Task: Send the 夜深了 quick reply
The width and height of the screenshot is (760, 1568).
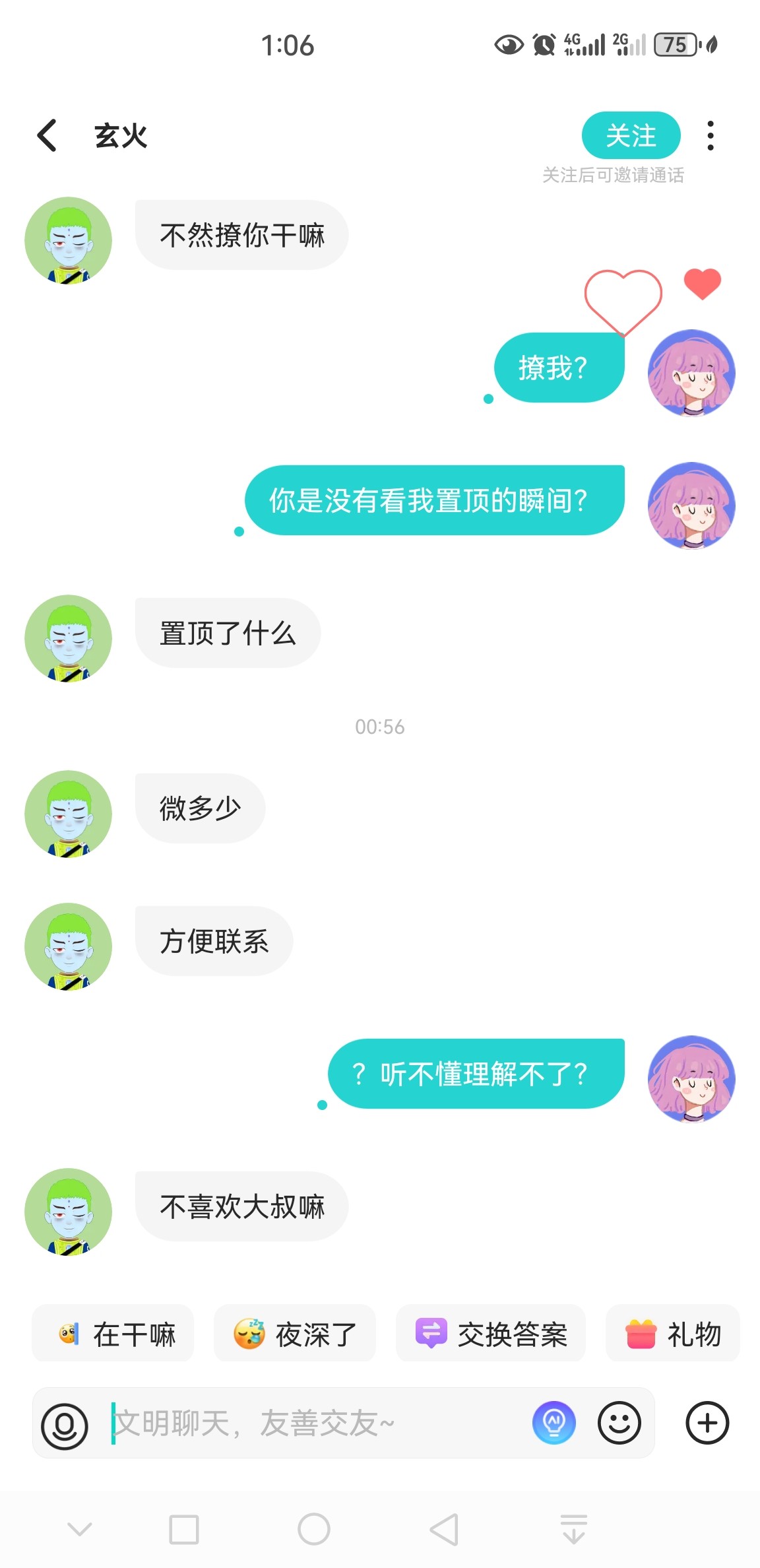Action: coord(294,1334)
